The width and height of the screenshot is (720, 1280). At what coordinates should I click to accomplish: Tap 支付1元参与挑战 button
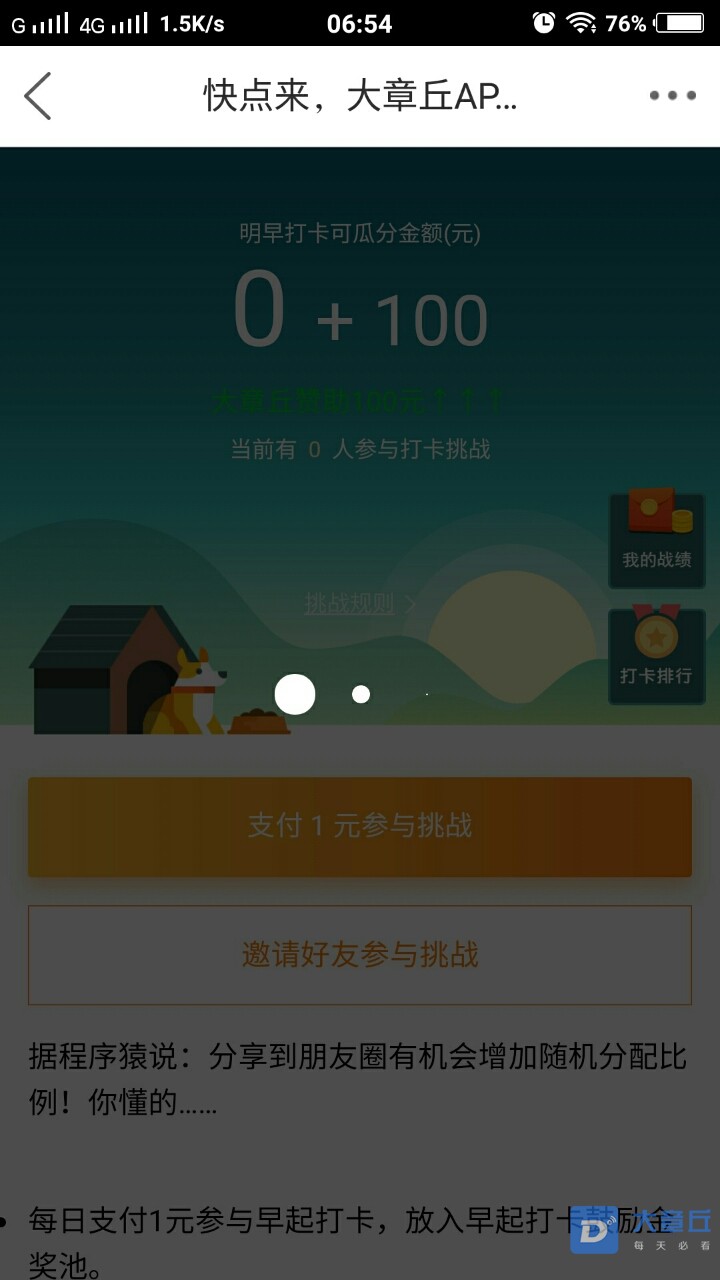coord(360,827)
